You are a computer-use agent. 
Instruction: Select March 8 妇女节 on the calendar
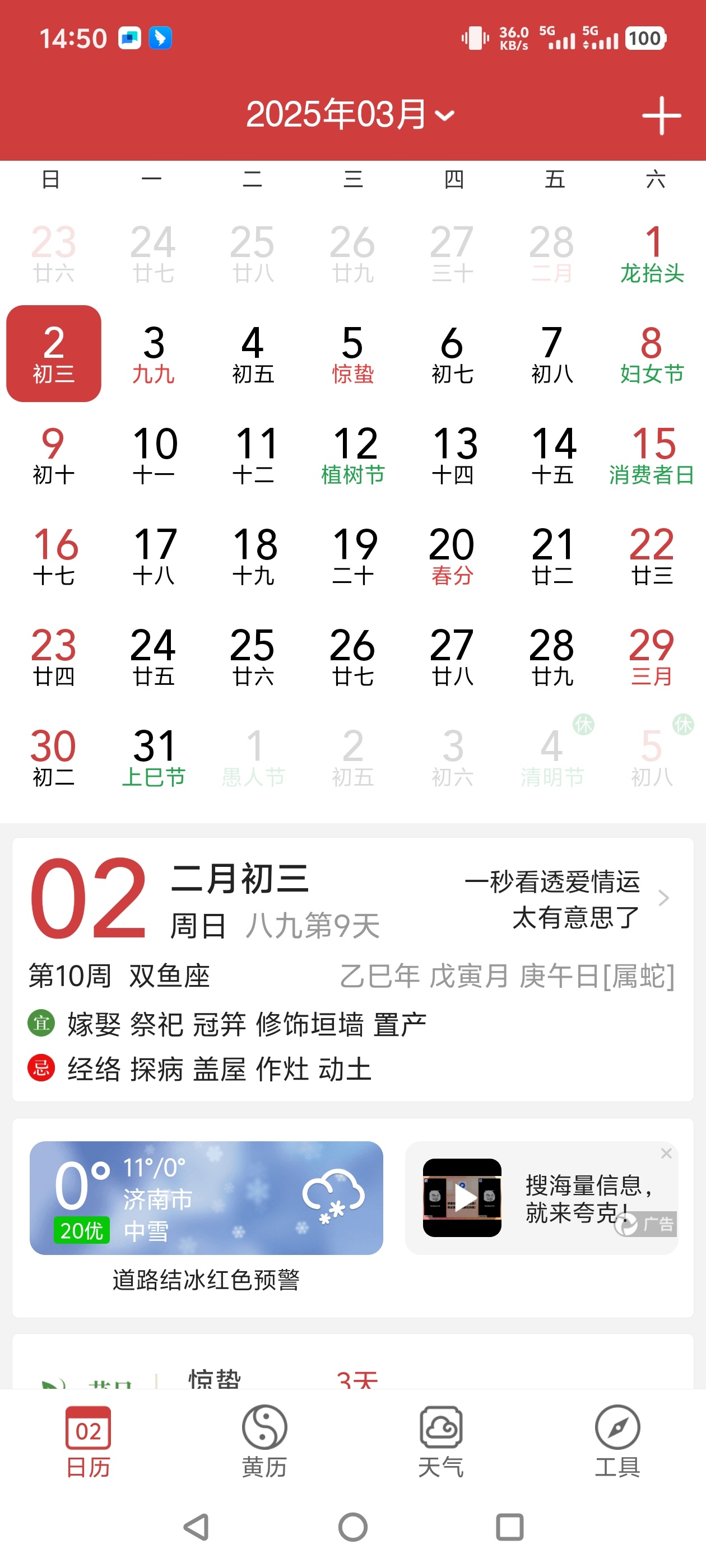click(x=651, y=354)
